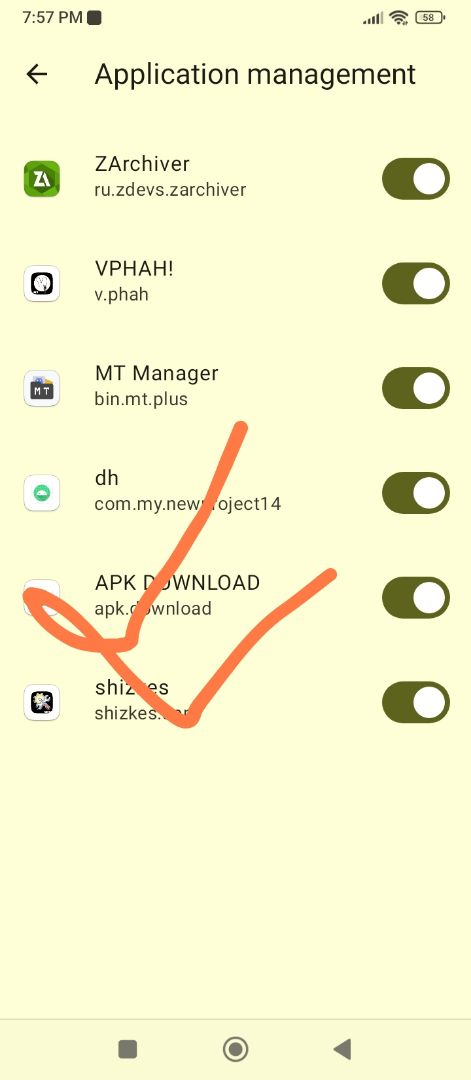
Task: Switch off the dh app toggle
Action: [416, 493]
